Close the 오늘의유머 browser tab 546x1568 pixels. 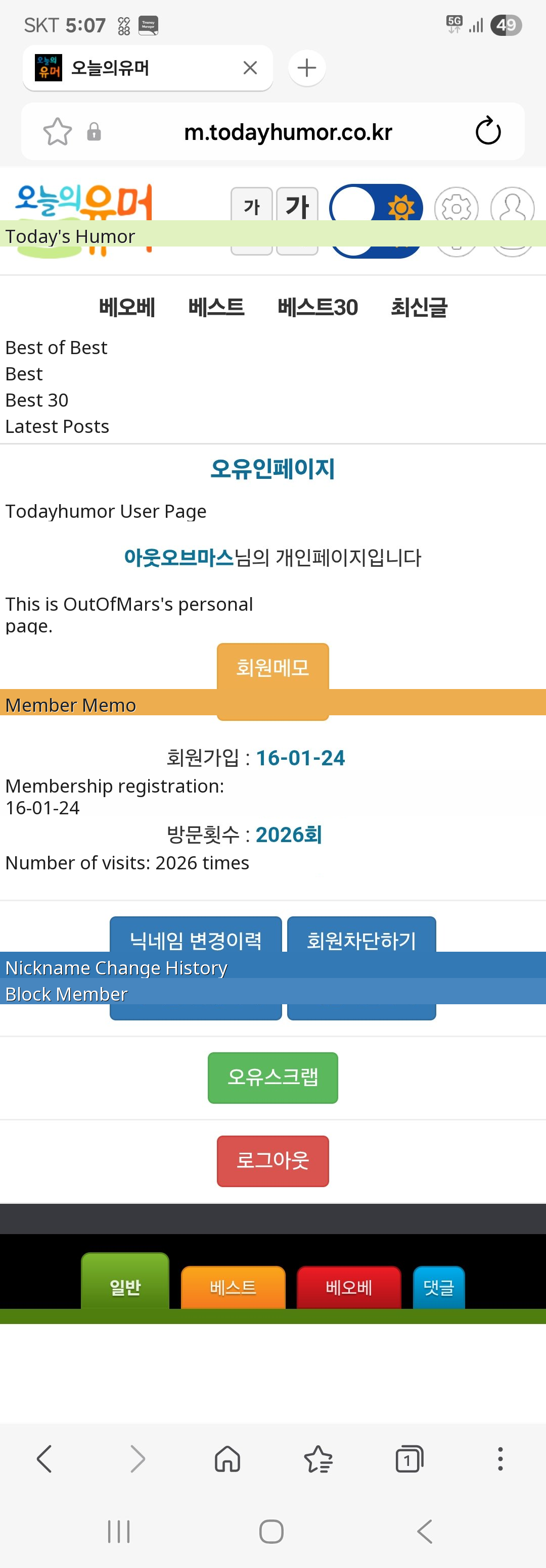(x=250, y=68)
